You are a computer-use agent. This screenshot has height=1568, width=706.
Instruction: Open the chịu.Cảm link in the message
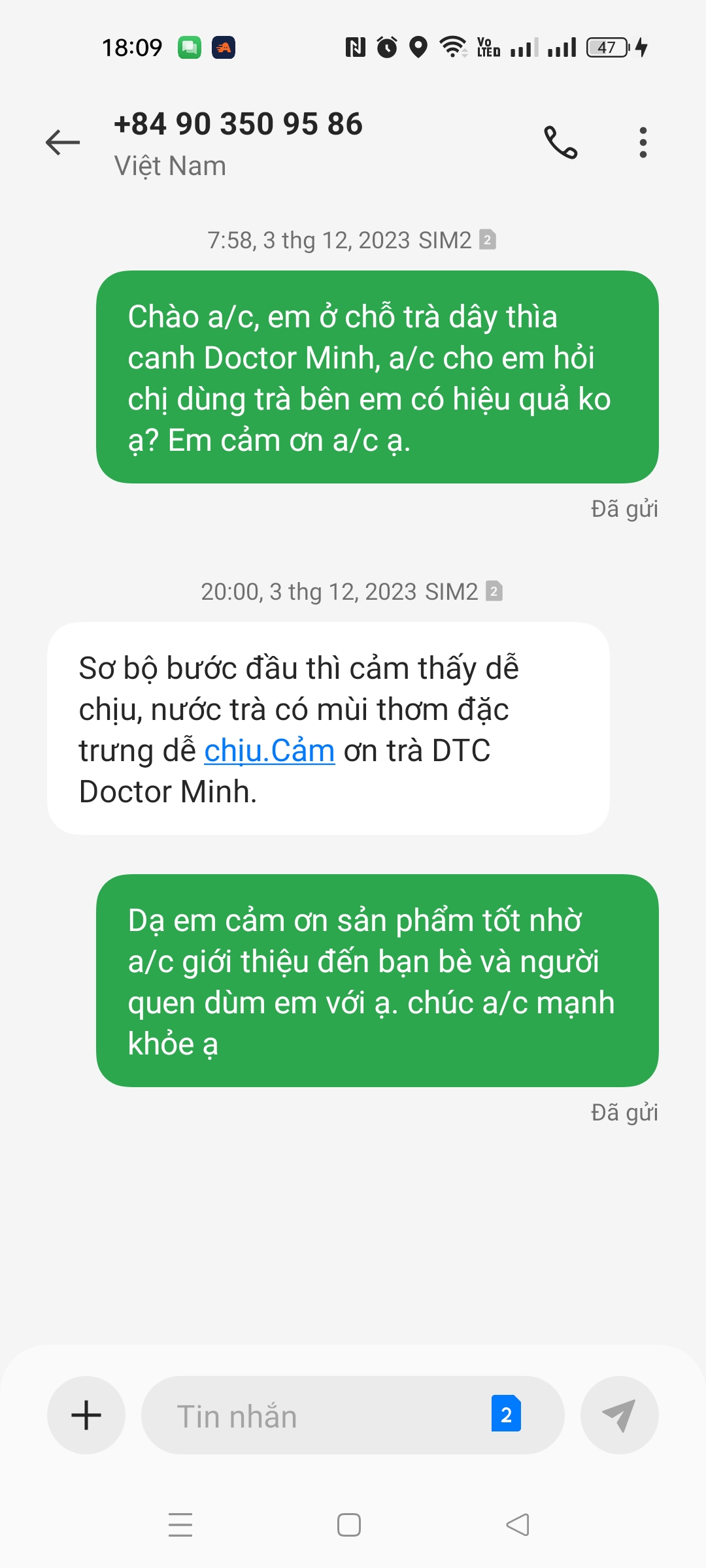click(x=269, y=751)
